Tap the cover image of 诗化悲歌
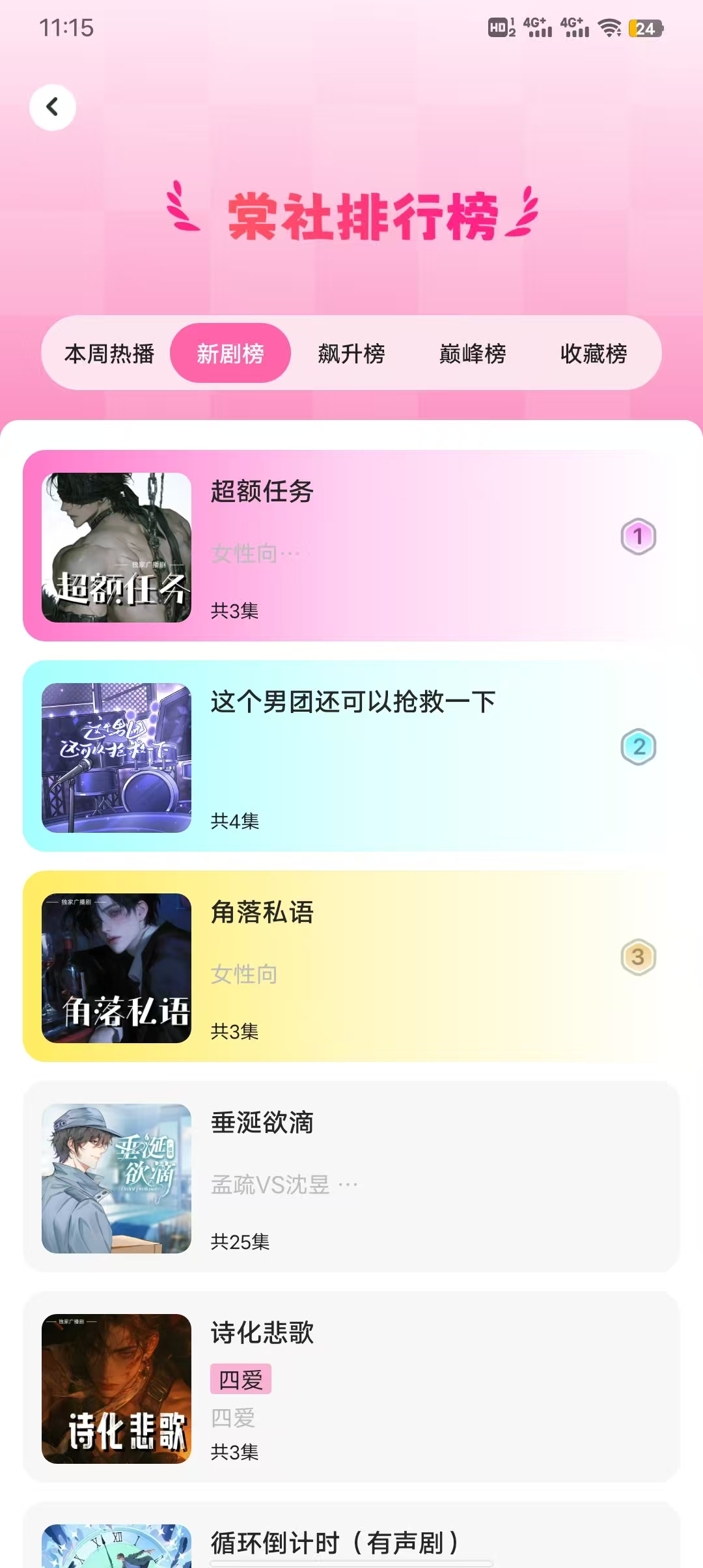 117,1387
